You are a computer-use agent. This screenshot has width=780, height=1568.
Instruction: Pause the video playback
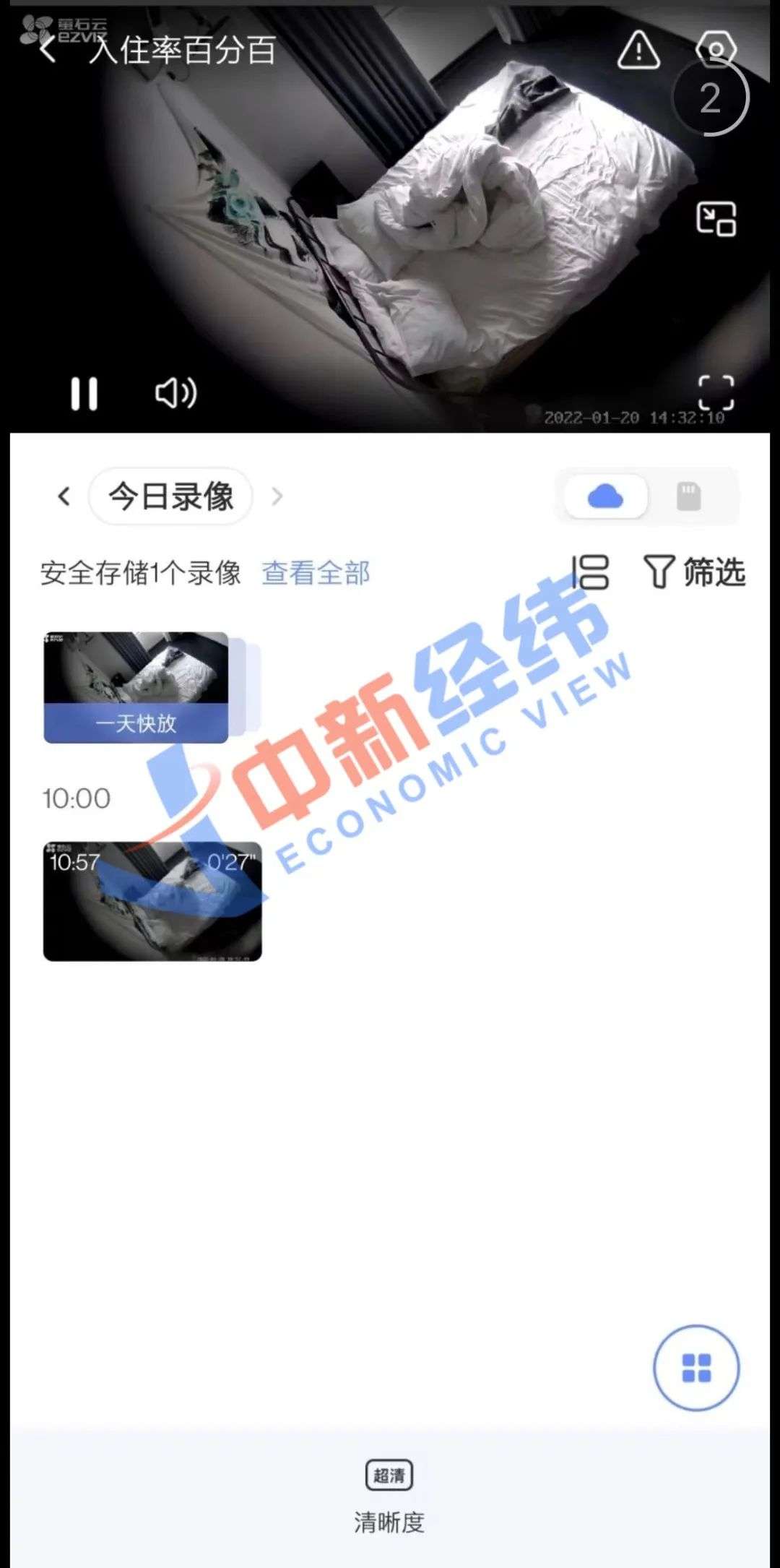(x=84, y=394)
